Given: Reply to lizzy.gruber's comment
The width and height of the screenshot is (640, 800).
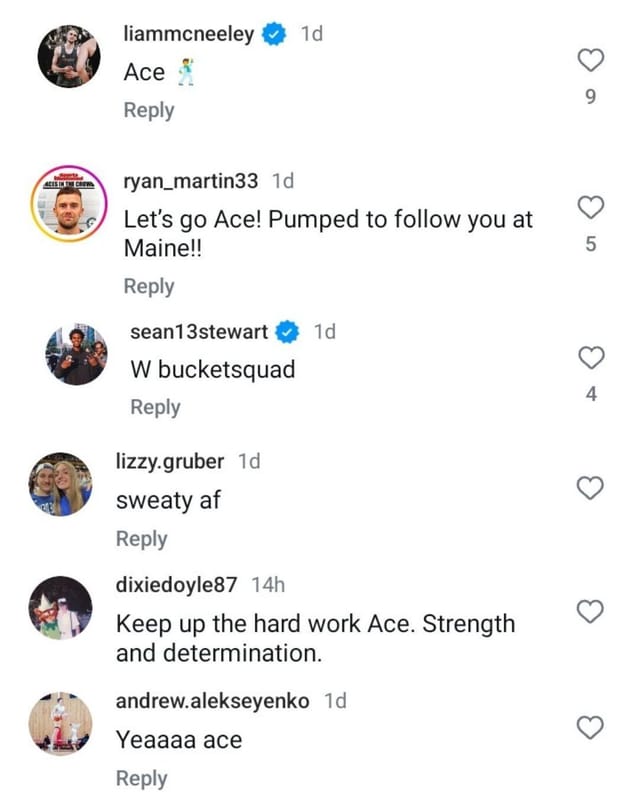Looking at the screenshot, I should pos(141,538).
